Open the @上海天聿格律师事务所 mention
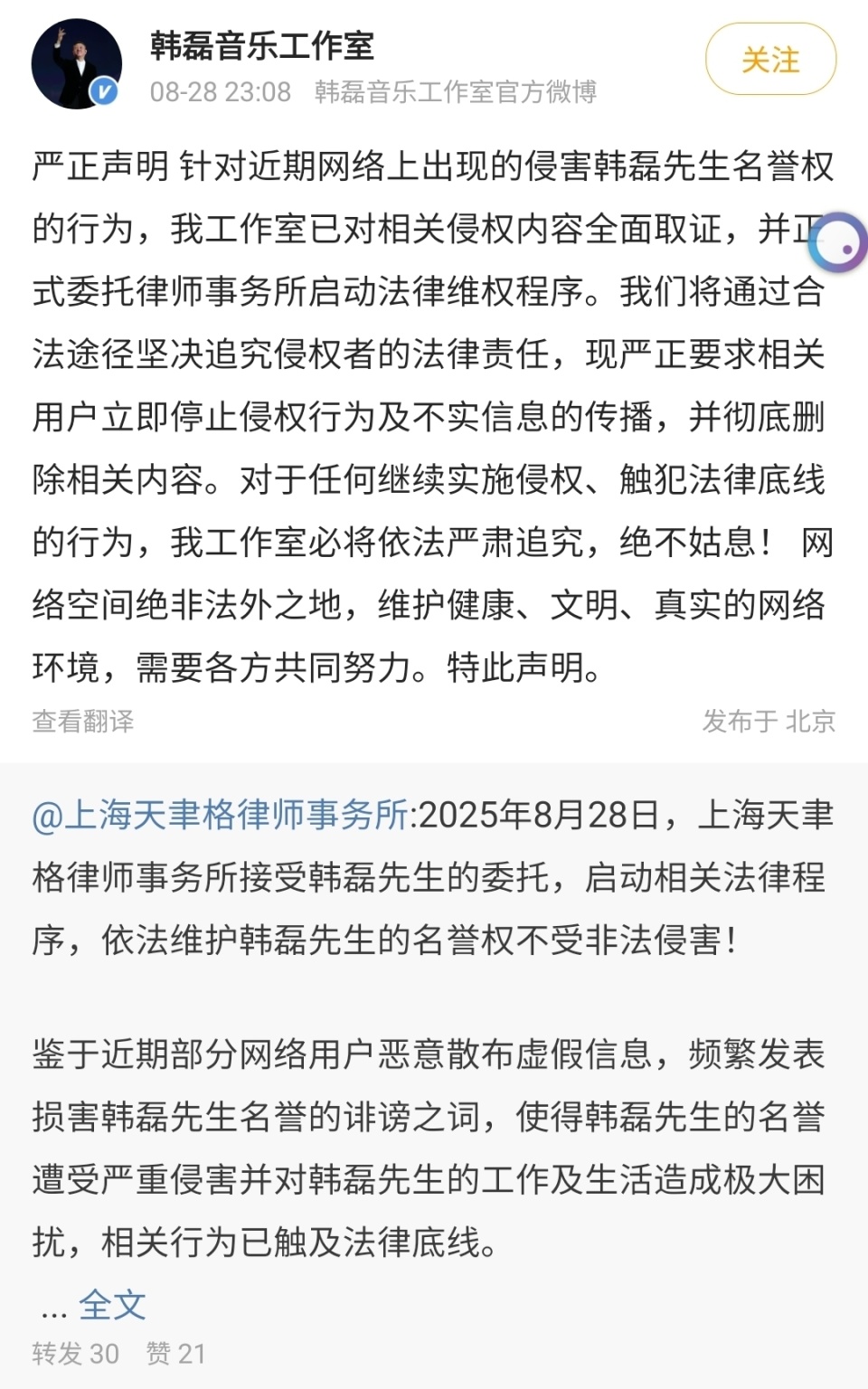Screen dimensions: 868x1389 pos(217,815)
